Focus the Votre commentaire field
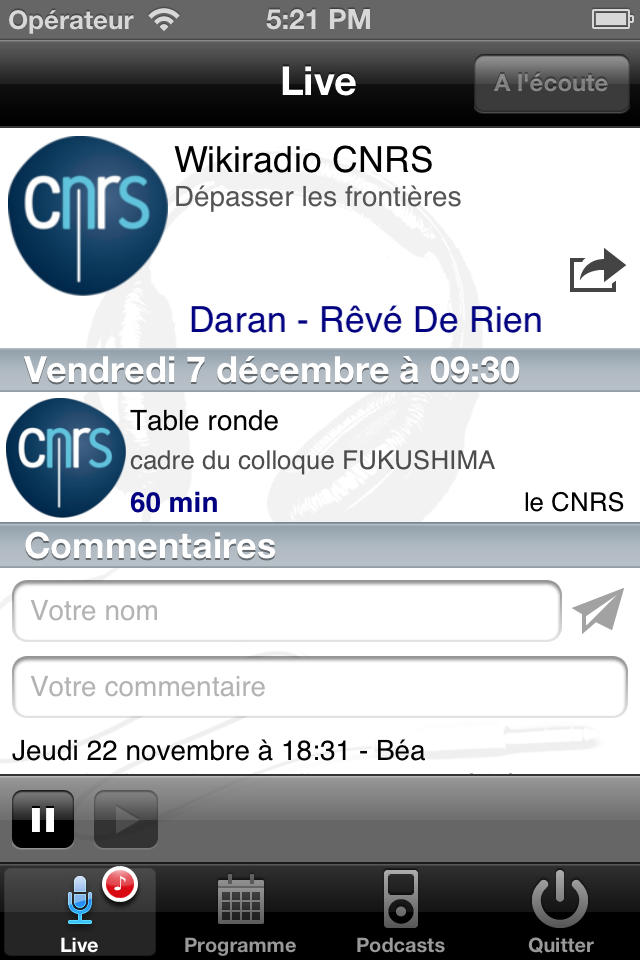 point(320,687)
